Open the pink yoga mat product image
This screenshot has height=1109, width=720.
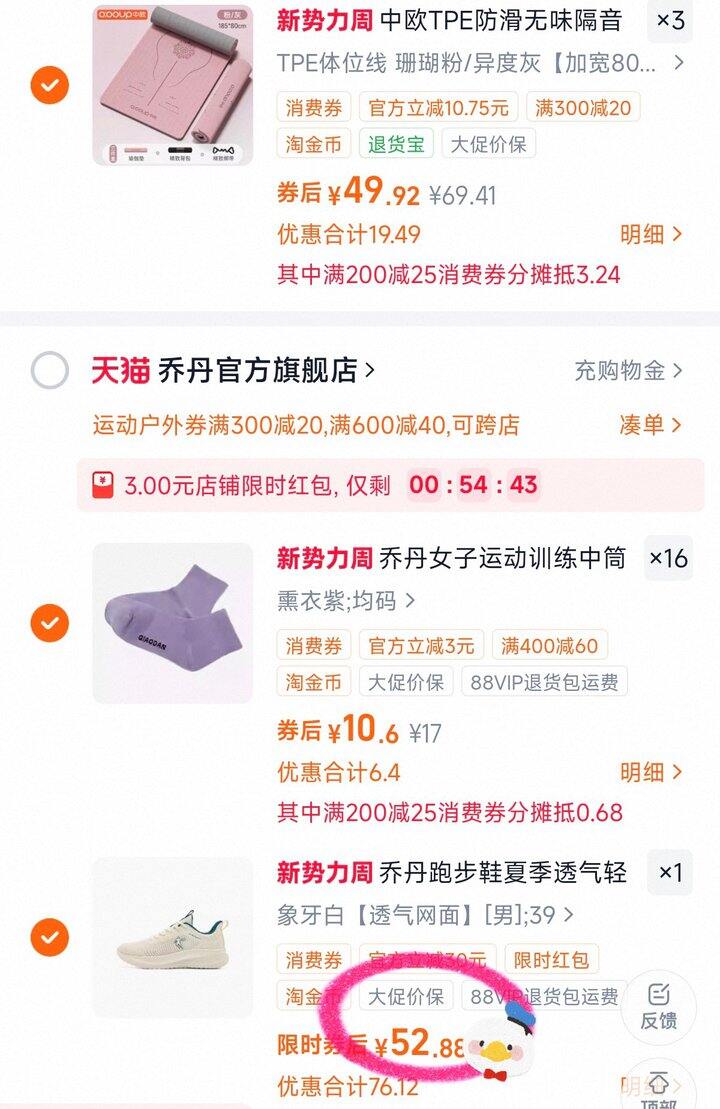[172, 84]
